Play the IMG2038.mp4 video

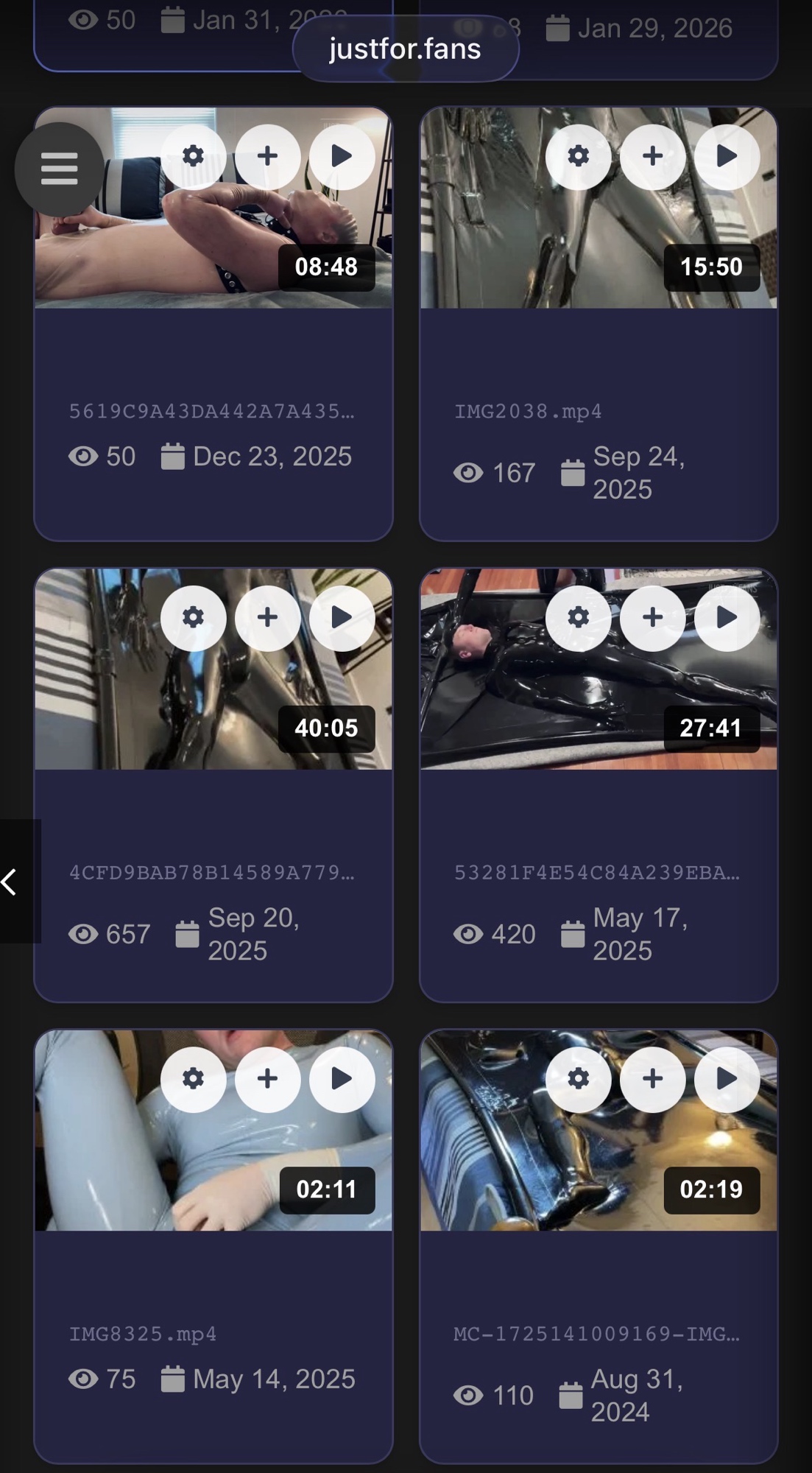click(x=727, y=156)
